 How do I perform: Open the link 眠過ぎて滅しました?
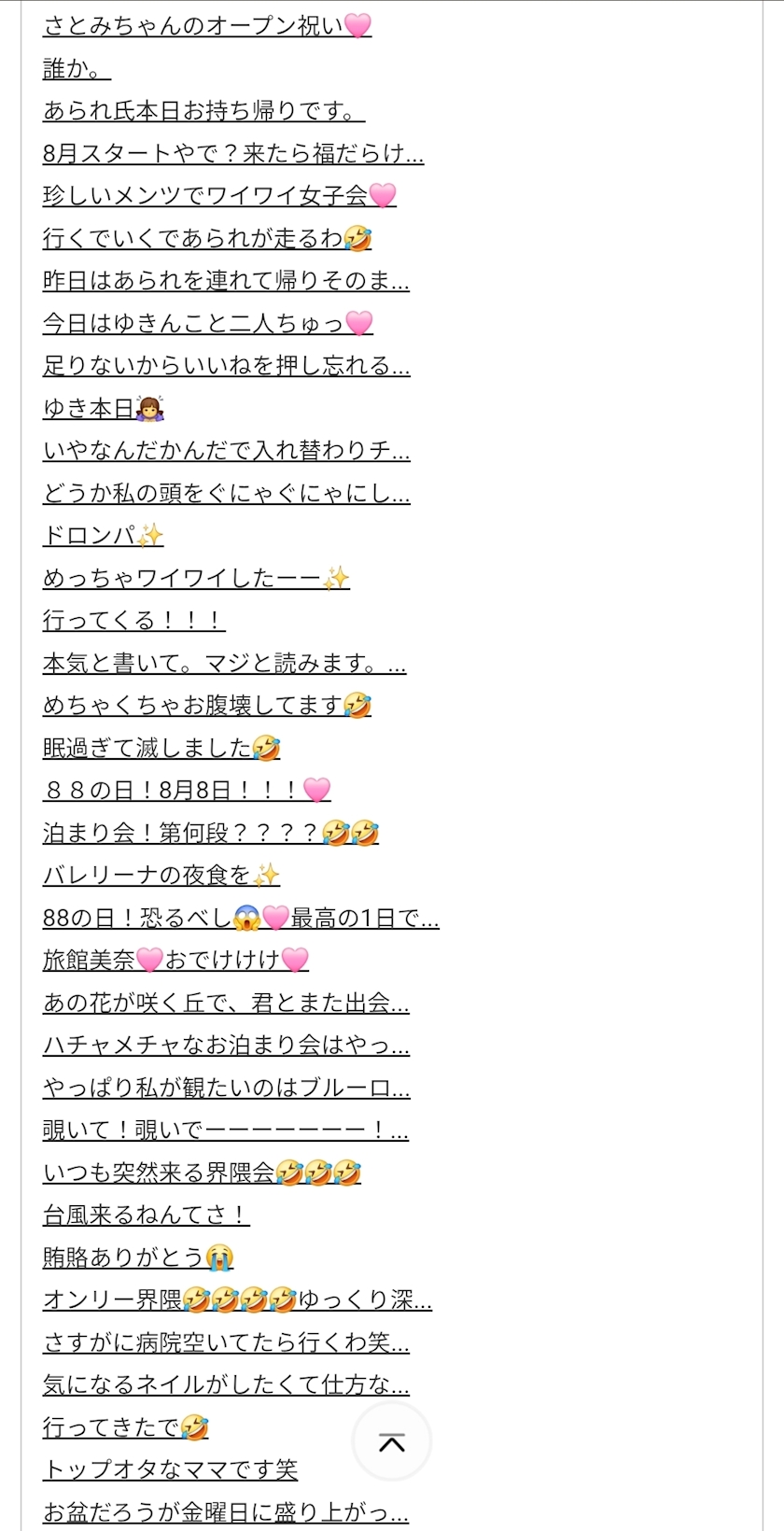click(161, 748)
